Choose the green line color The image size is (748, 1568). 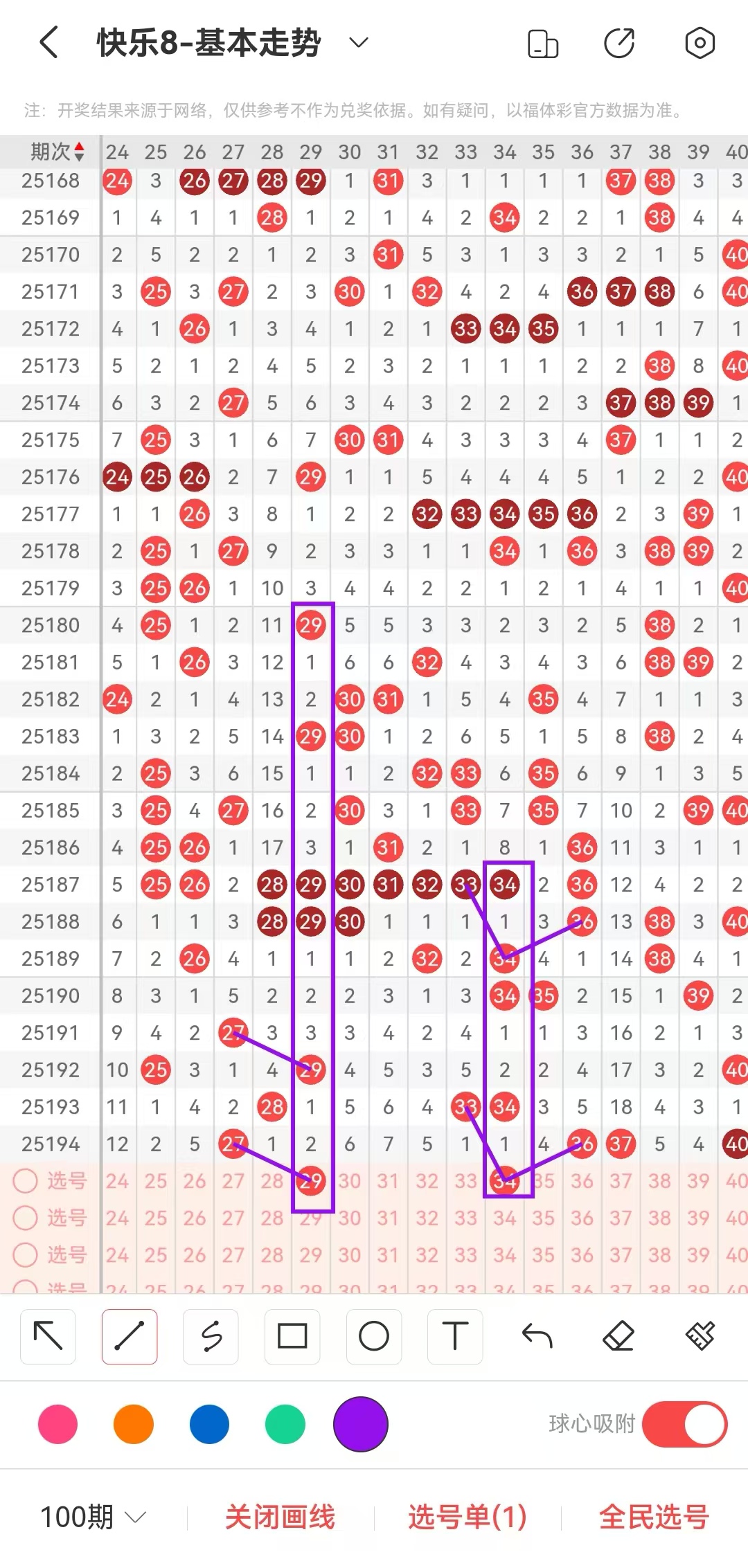(285, 1425)
